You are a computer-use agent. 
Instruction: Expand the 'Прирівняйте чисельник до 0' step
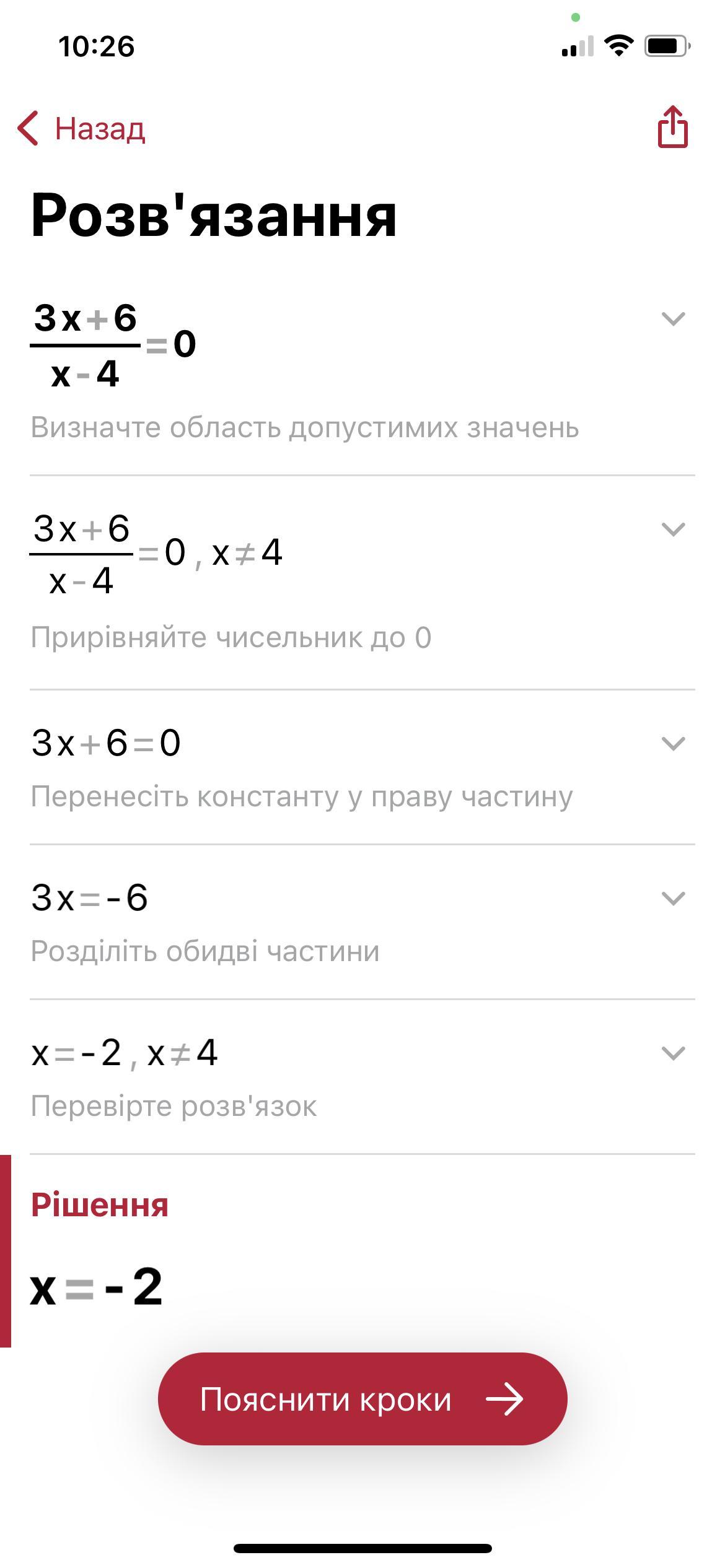[673, 529]
